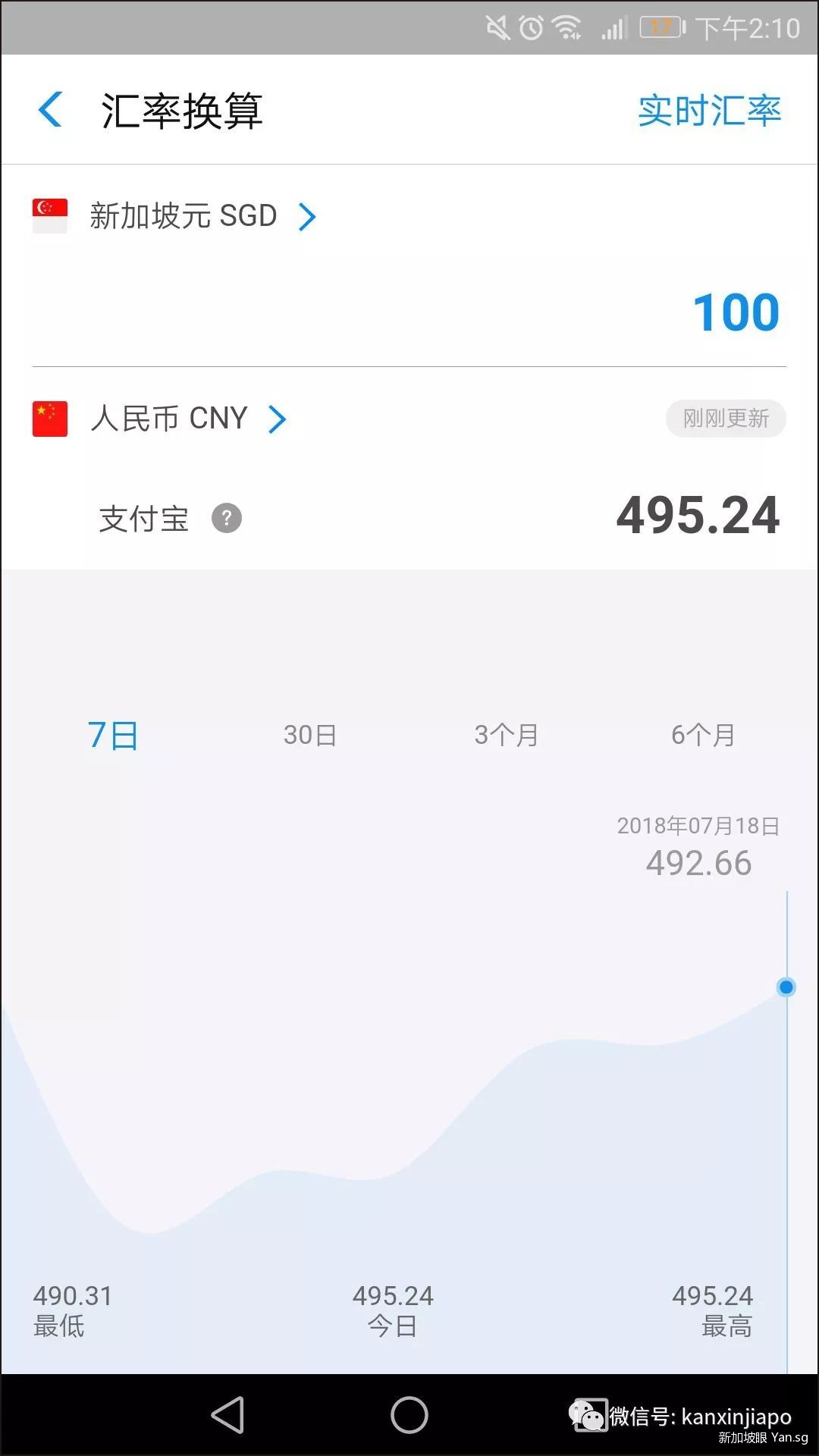This screenshot has height=1456, width=819.
Task: Open the help icon next to 支付宝
Action: 226,519
